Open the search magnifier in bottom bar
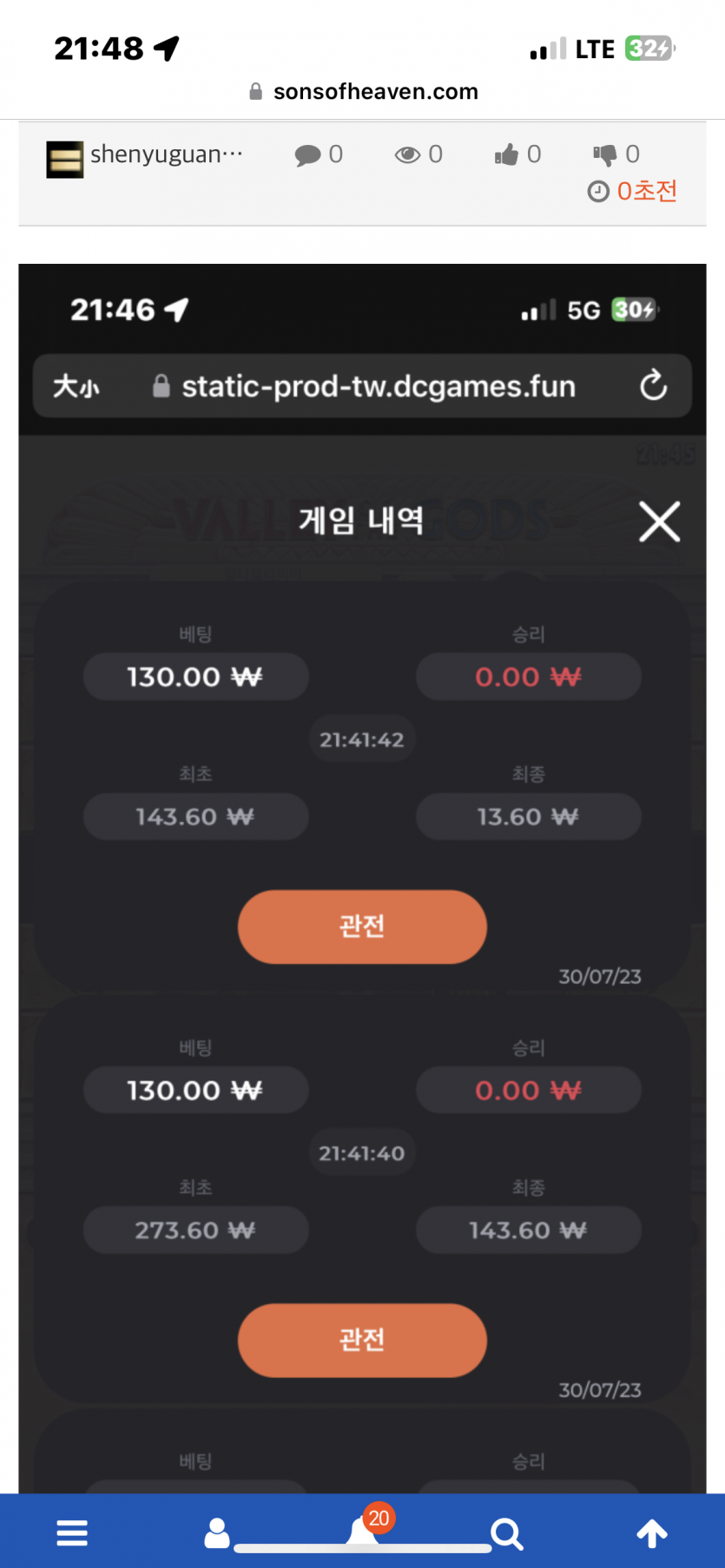This screenshot has height=1568, width=725. [507, 1533]
